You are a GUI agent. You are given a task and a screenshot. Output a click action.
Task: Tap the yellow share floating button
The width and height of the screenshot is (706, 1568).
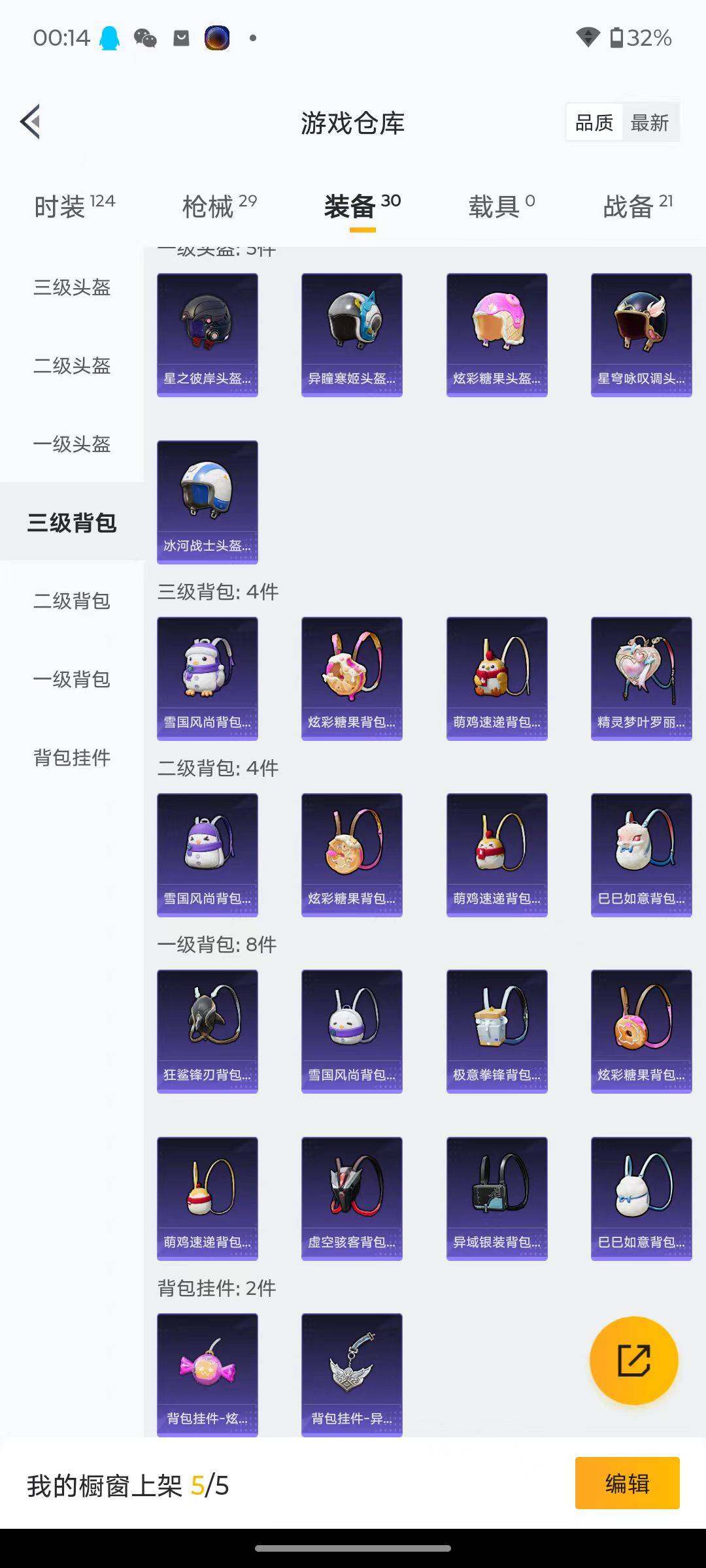coord(633,1361)
